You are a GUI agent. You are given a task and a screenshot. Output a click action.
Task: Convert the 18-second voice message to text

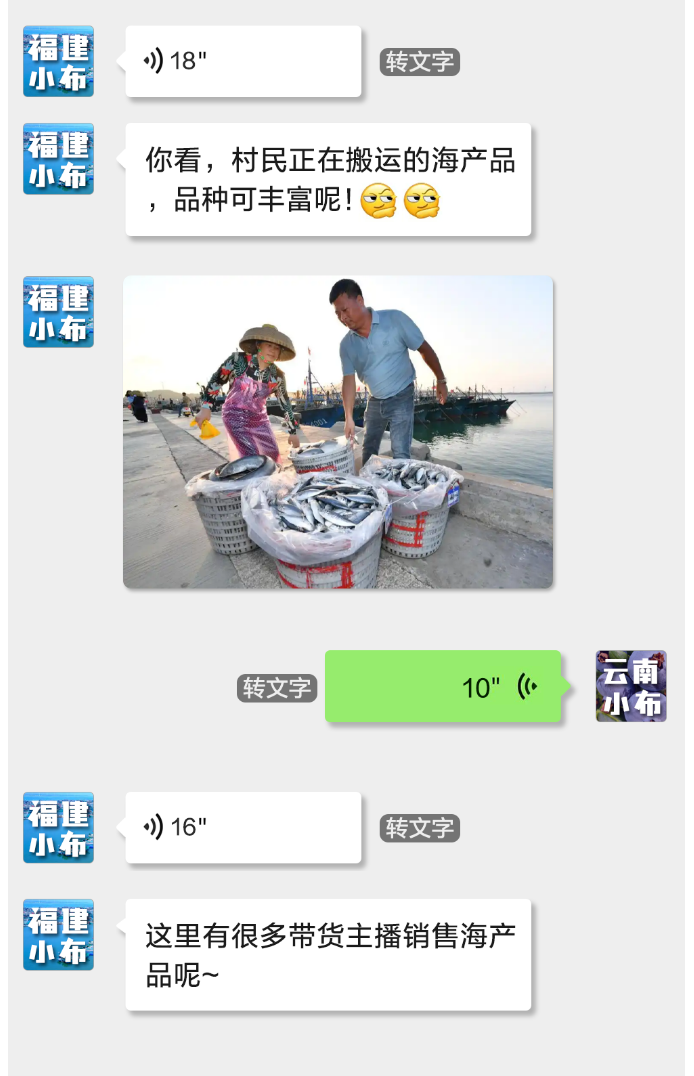tap(419, 62)
